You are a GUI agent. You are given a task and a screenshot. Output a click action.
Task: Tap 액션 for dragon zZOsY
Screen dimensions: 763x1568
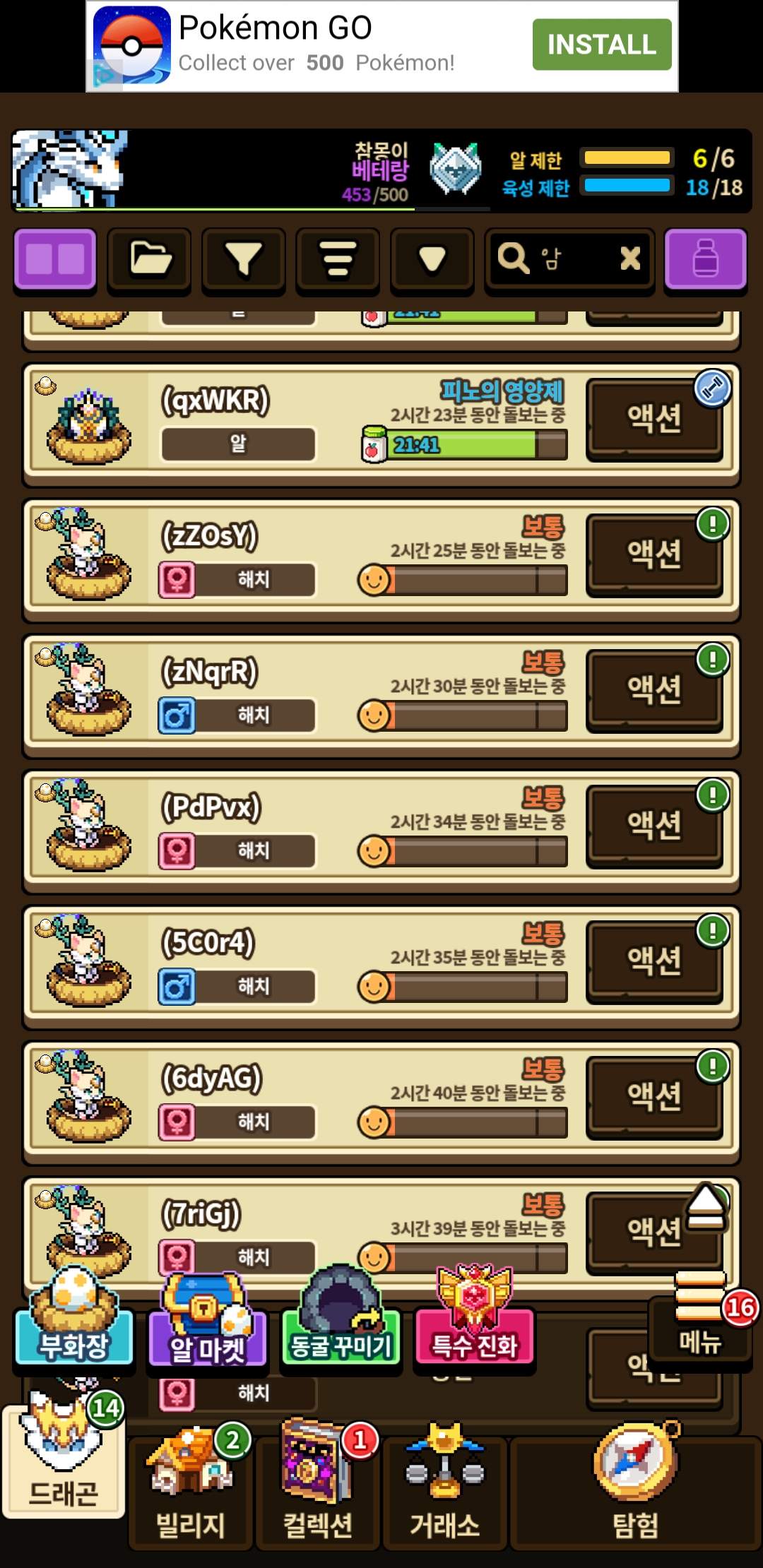point(654,554)
